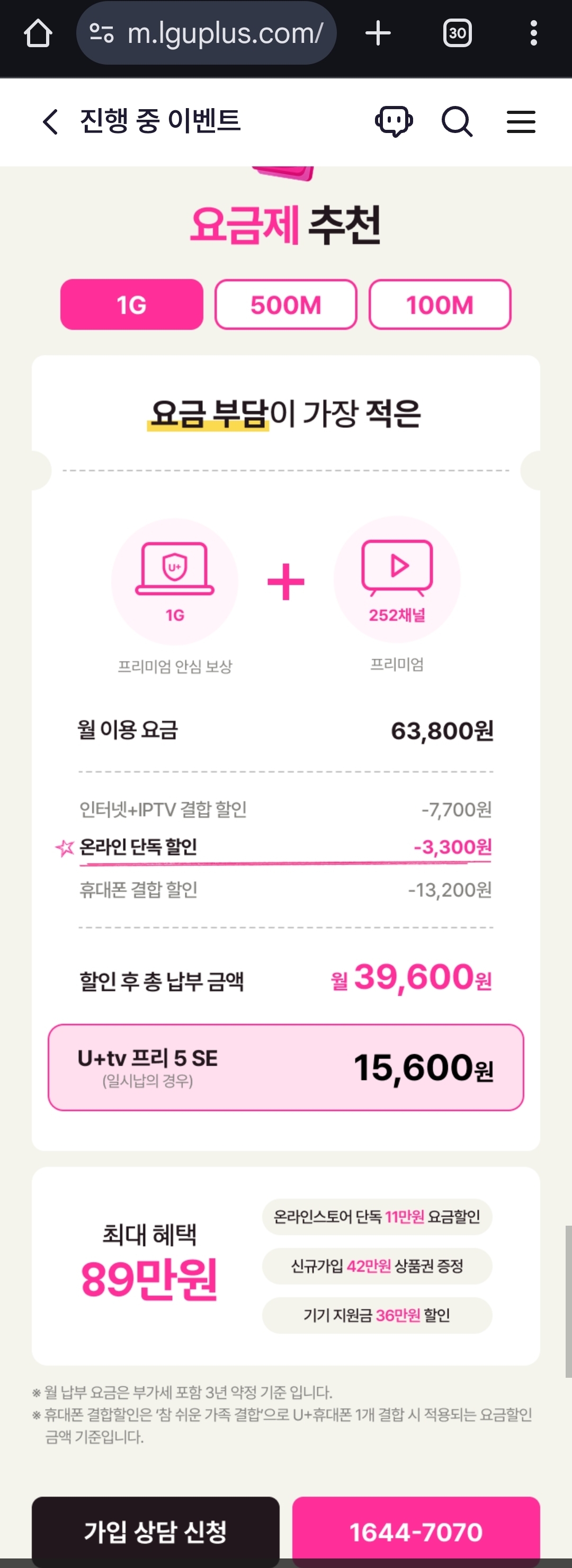Switch to the 500M plan tab
Viewport: 572px width, 1568px height.
285,304
